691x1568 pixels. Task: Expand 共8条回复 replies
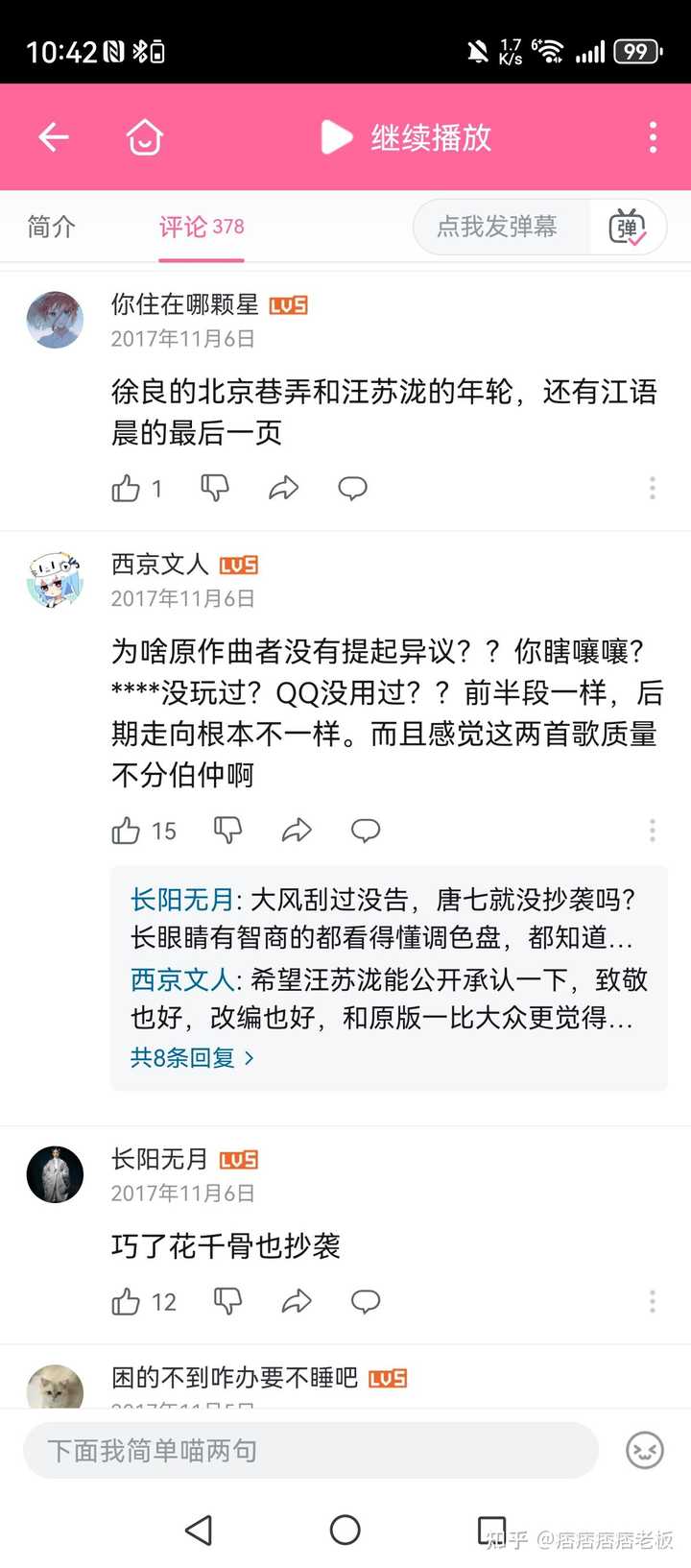192,1058
